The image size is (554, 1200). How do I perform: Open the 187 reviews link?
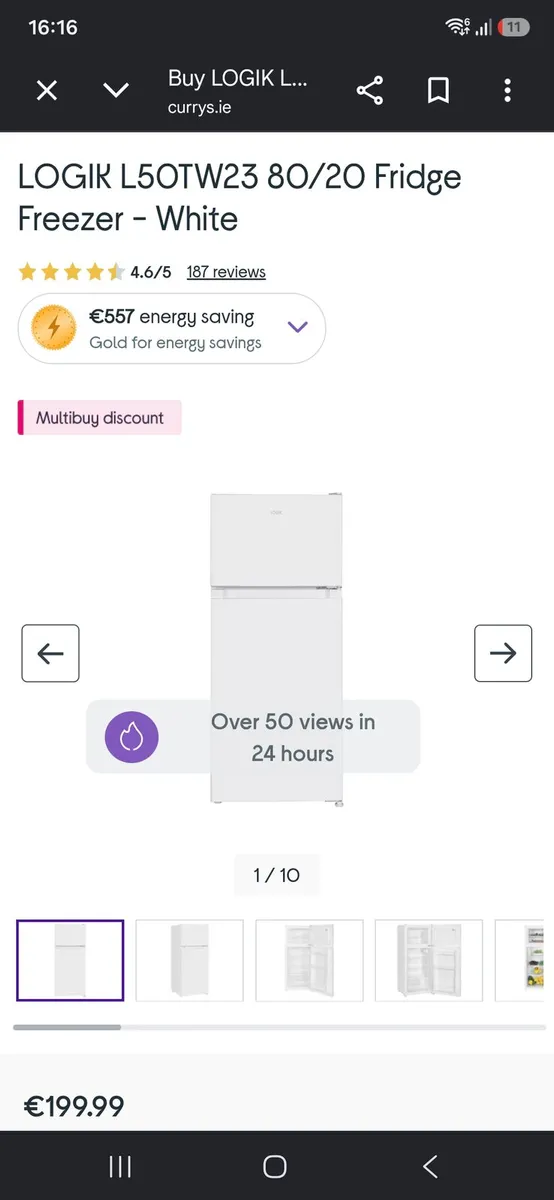(226, 272)
